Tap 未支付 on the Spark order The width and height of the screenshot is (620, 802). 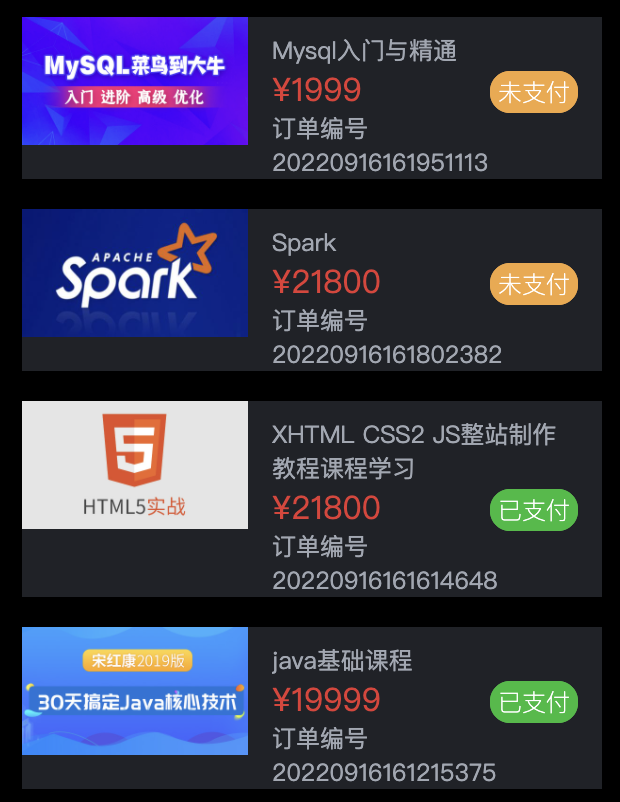[533, 285]
